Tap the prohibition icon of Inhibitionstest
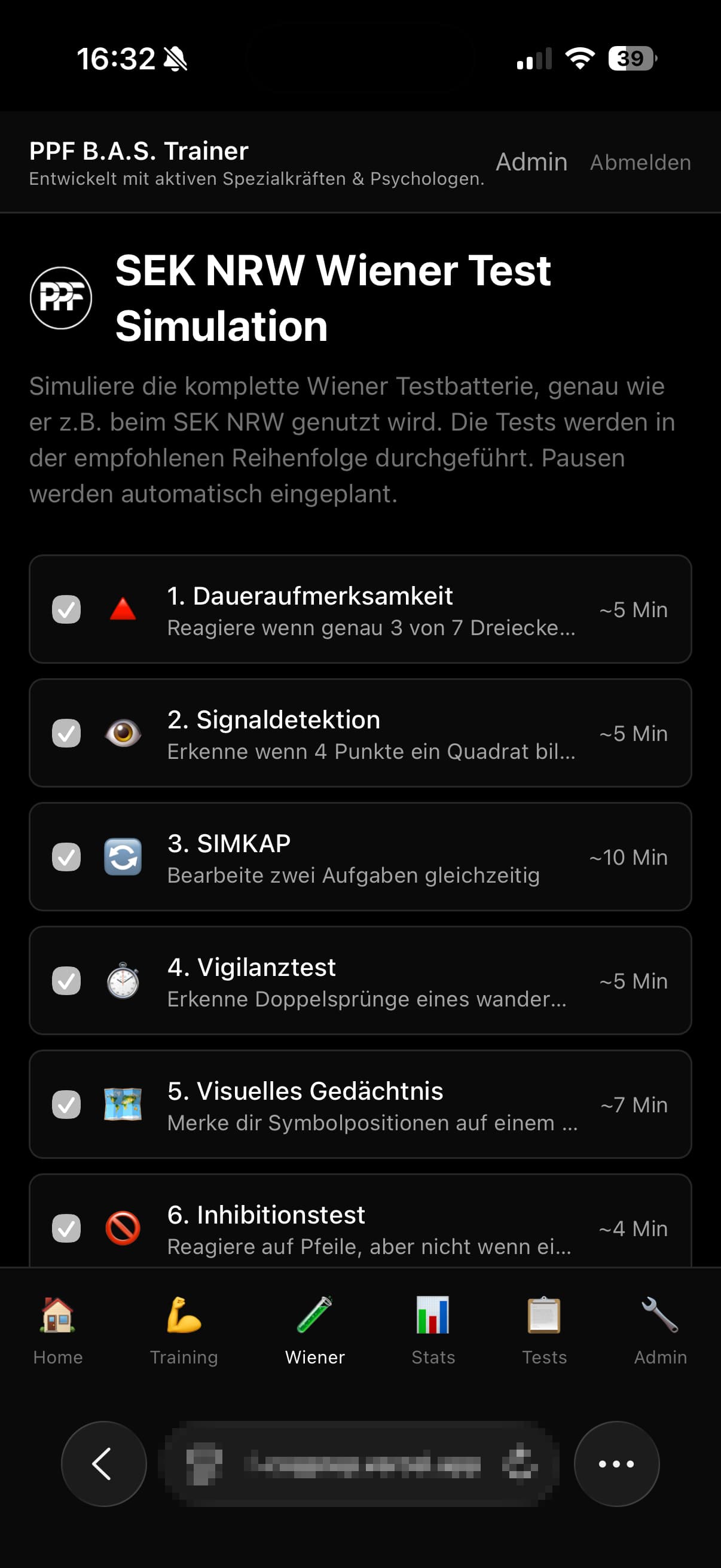Screen dimensions: 721x1568 [x=123, y=1229]
